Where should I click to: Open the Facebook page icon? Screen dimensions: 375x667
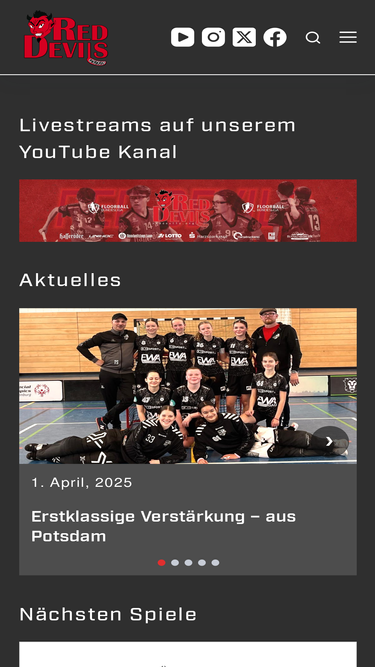275,37
